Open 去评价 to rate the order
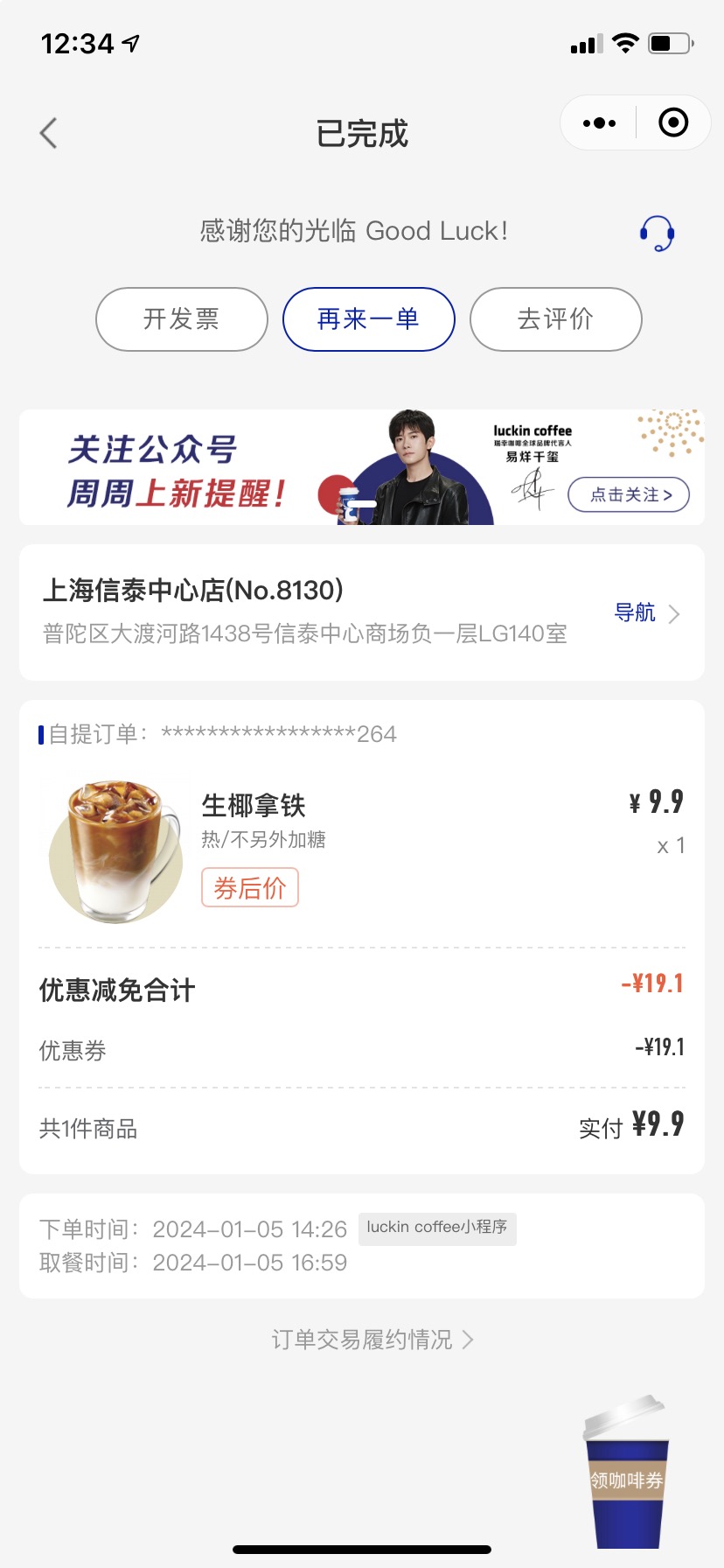 coord(556,319)
